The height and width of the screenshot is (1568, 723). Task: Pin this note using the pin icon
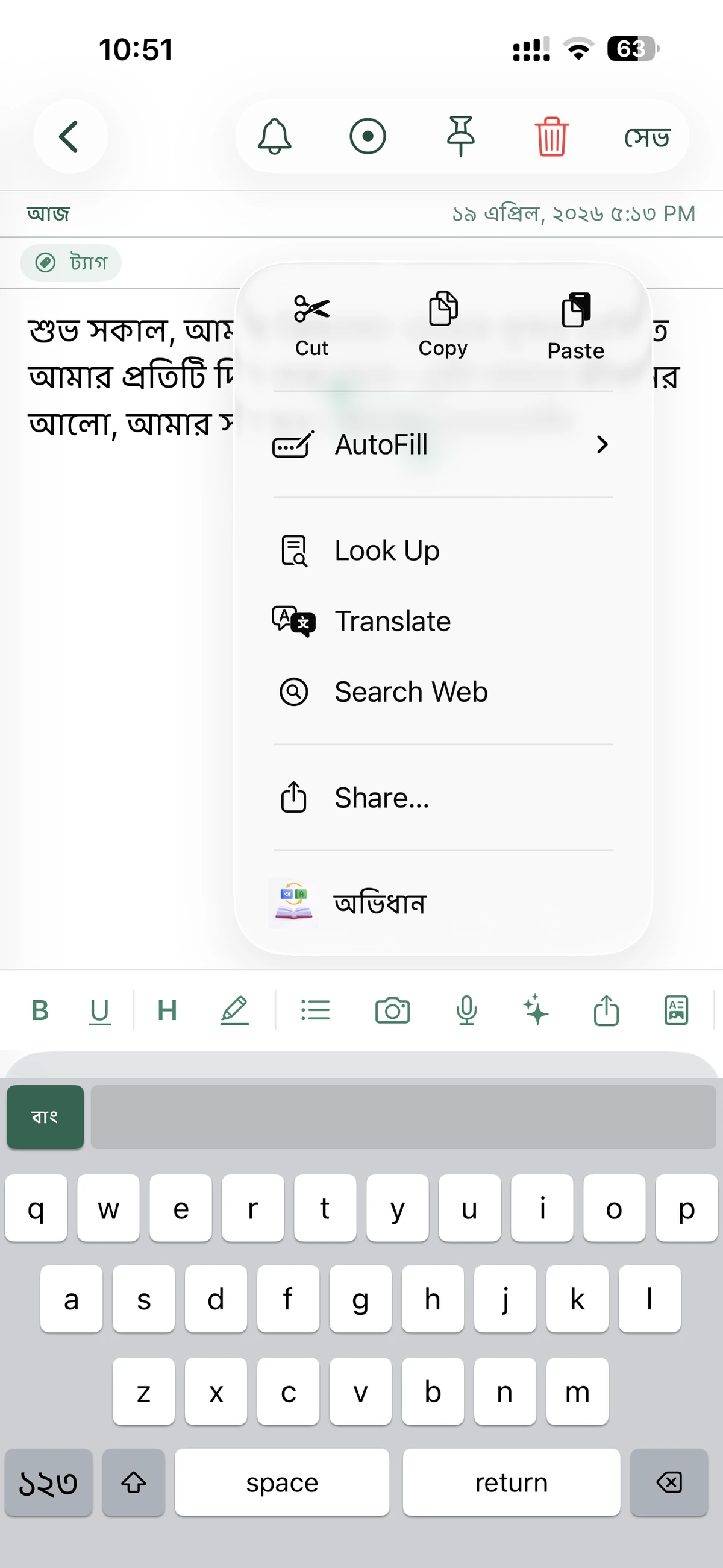(x=461, y=136)
